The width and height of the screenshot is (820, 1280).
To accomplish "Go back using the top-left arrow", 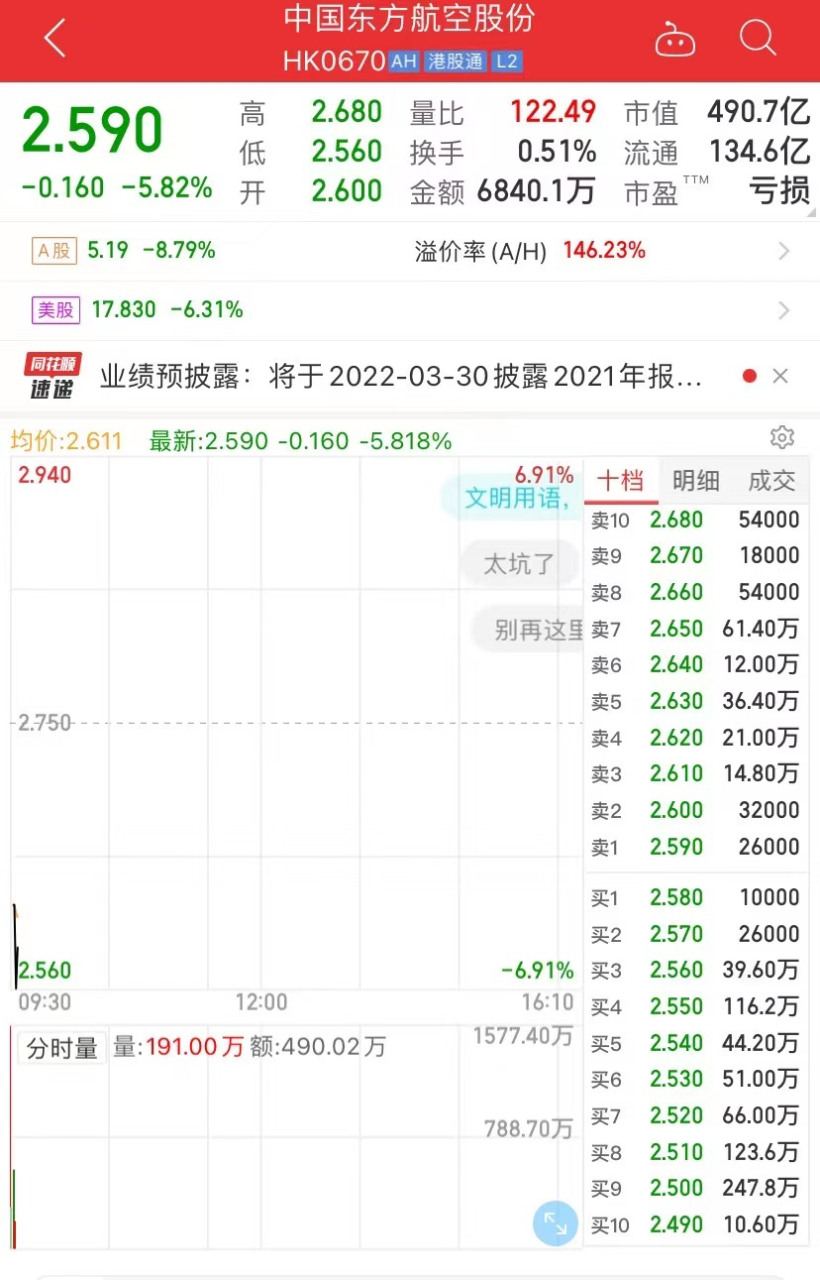I will pos(55,40).
